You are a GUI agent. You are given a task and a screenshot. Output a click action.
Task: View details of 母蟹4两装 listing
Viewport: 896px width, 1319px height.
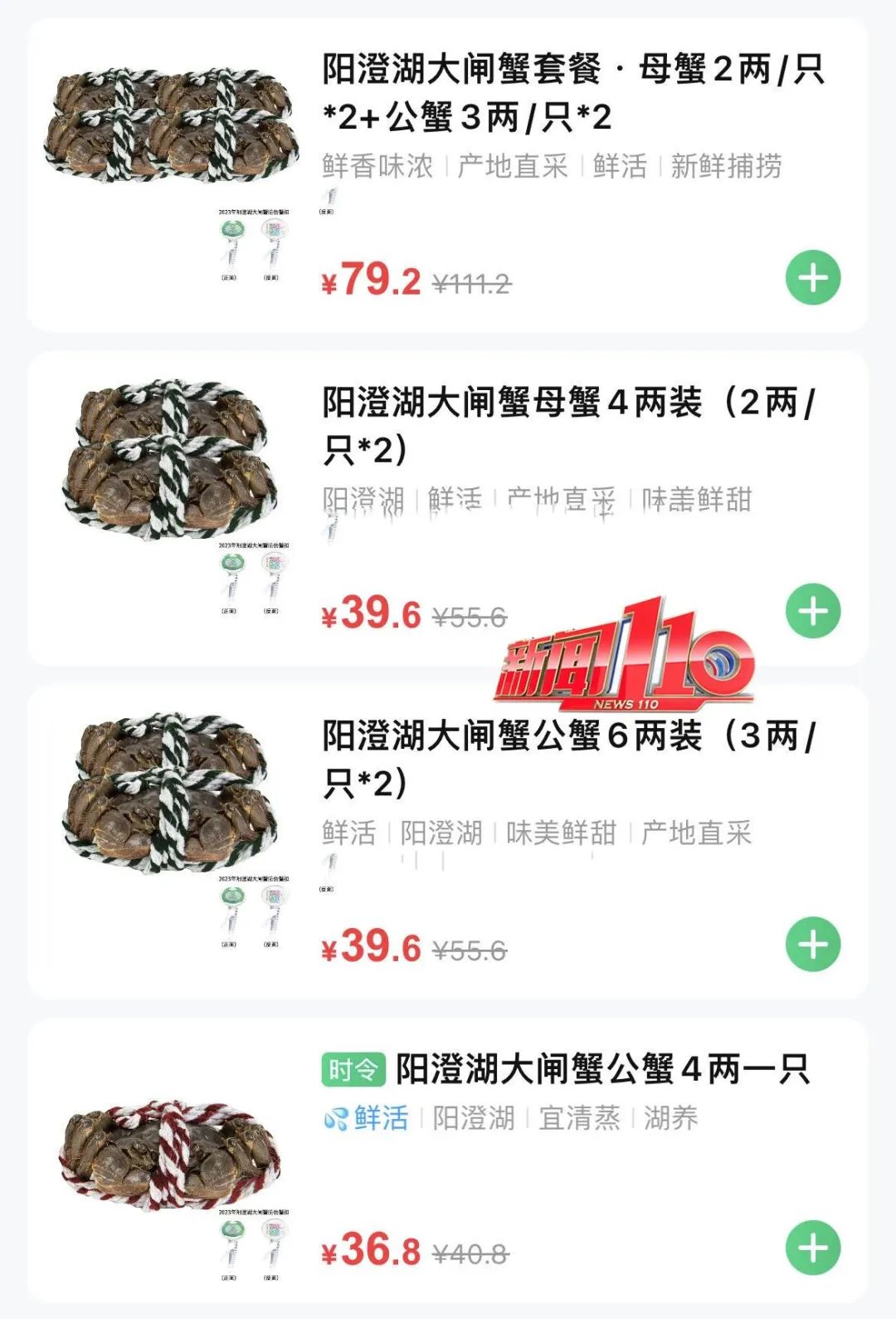[x=568, y=425]
